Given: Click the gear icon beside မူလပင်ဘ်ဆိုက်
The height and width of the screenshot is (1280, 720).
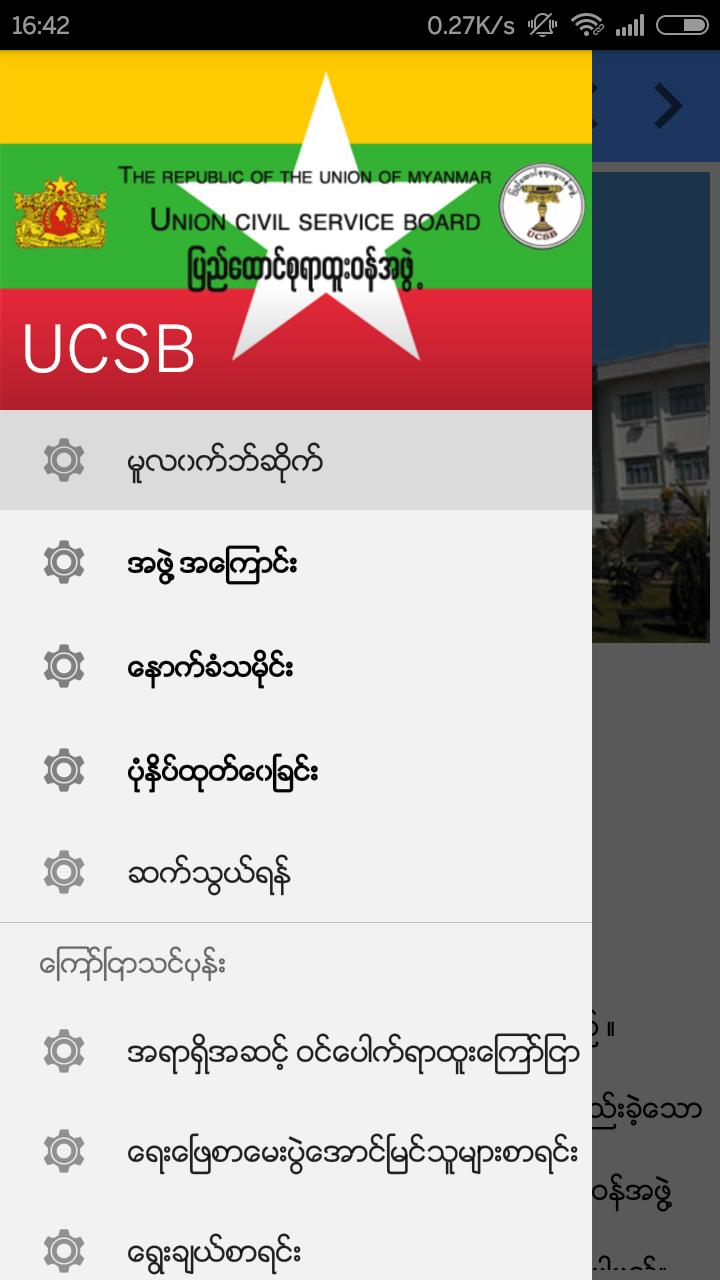Looking at the screenshot, I should pyautogui.click(x=63, y=459).
